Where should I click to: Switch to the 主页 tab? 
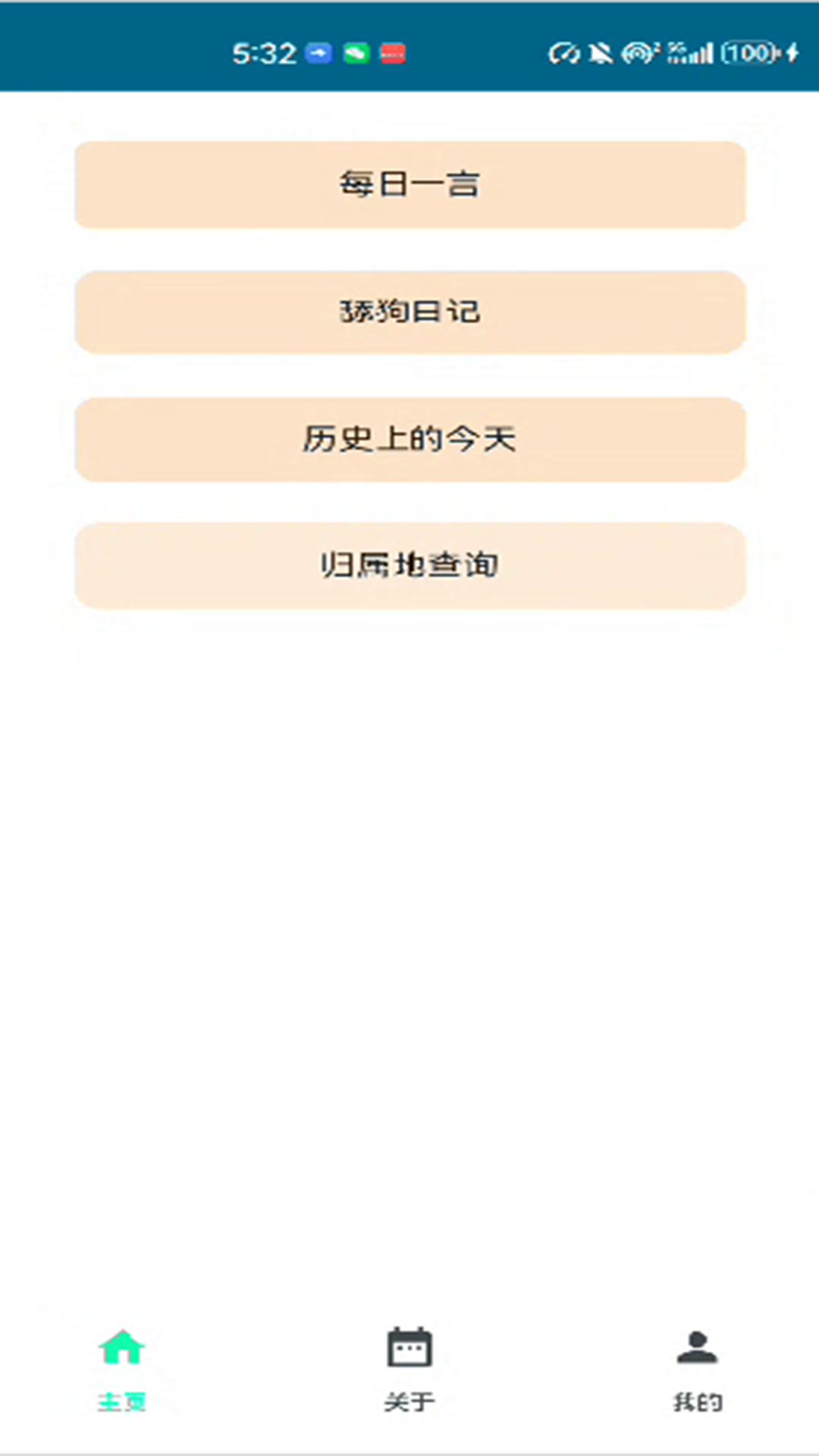point(121,1369)
